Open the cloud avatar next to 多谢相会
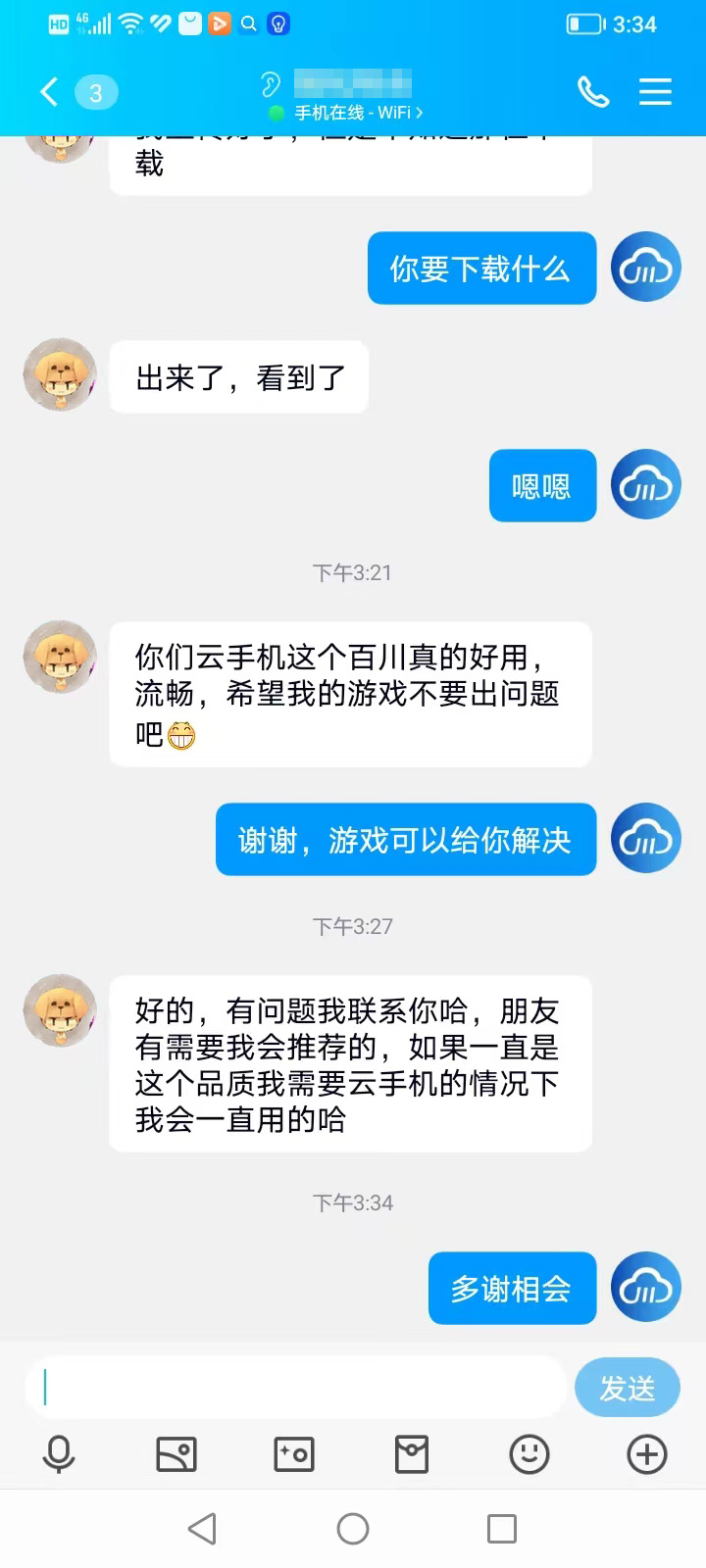The height and width of the screenshot is (1568, 706). pos(645,1287)
